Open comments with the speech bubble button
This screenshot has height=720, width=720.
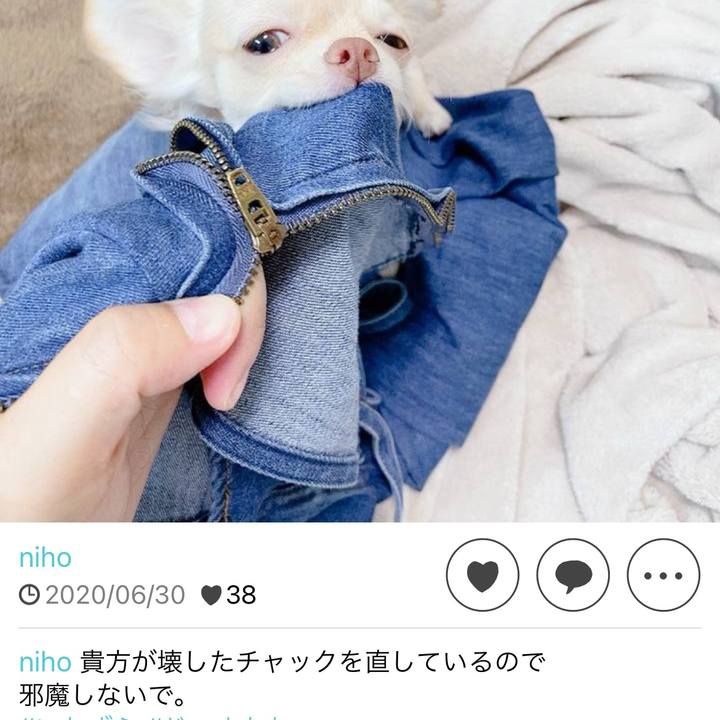(x=573, y=575)
